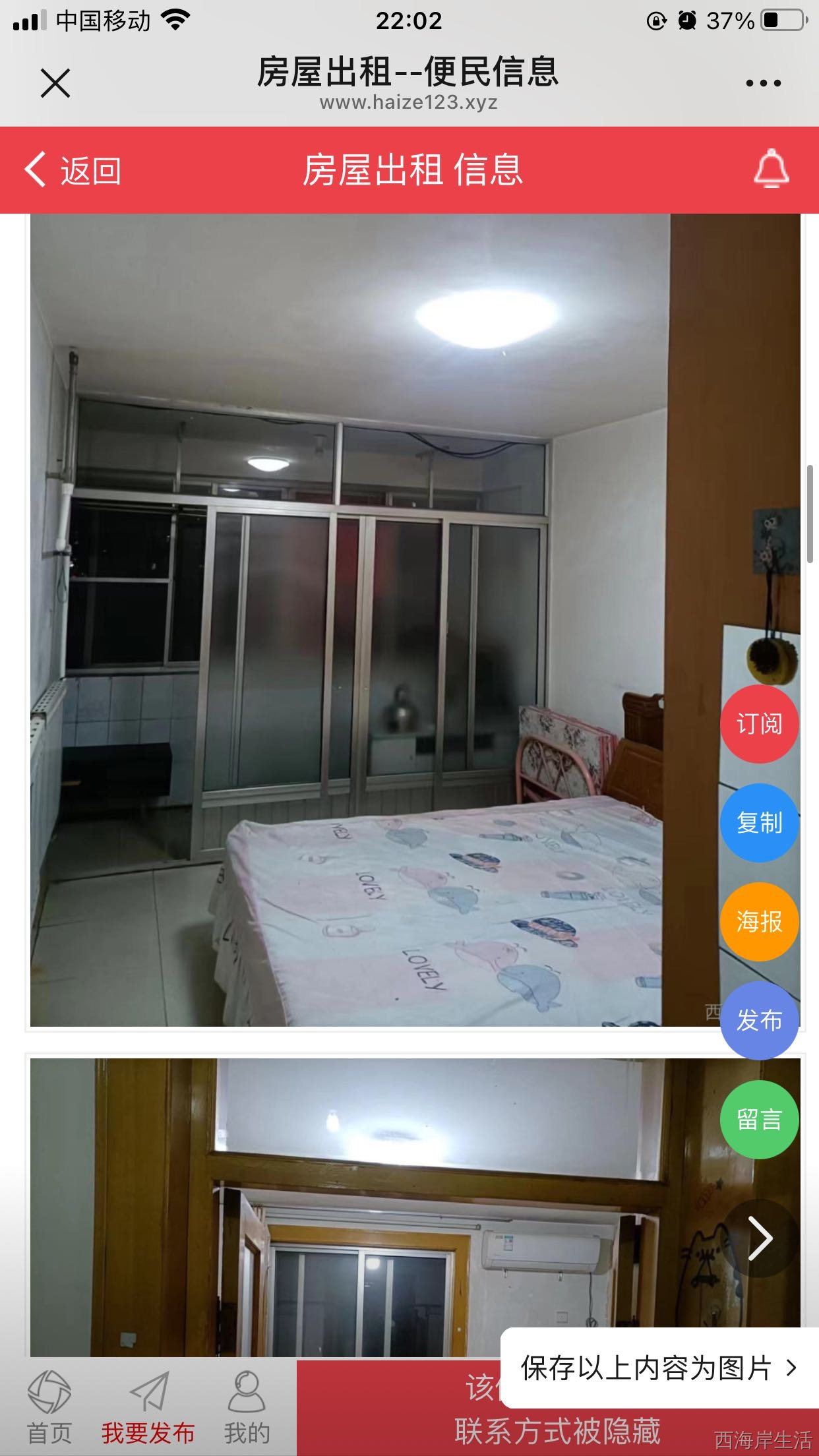Close the web page with X
Viewport: 819px width, 1456px height.
click(x=55, y=83)
